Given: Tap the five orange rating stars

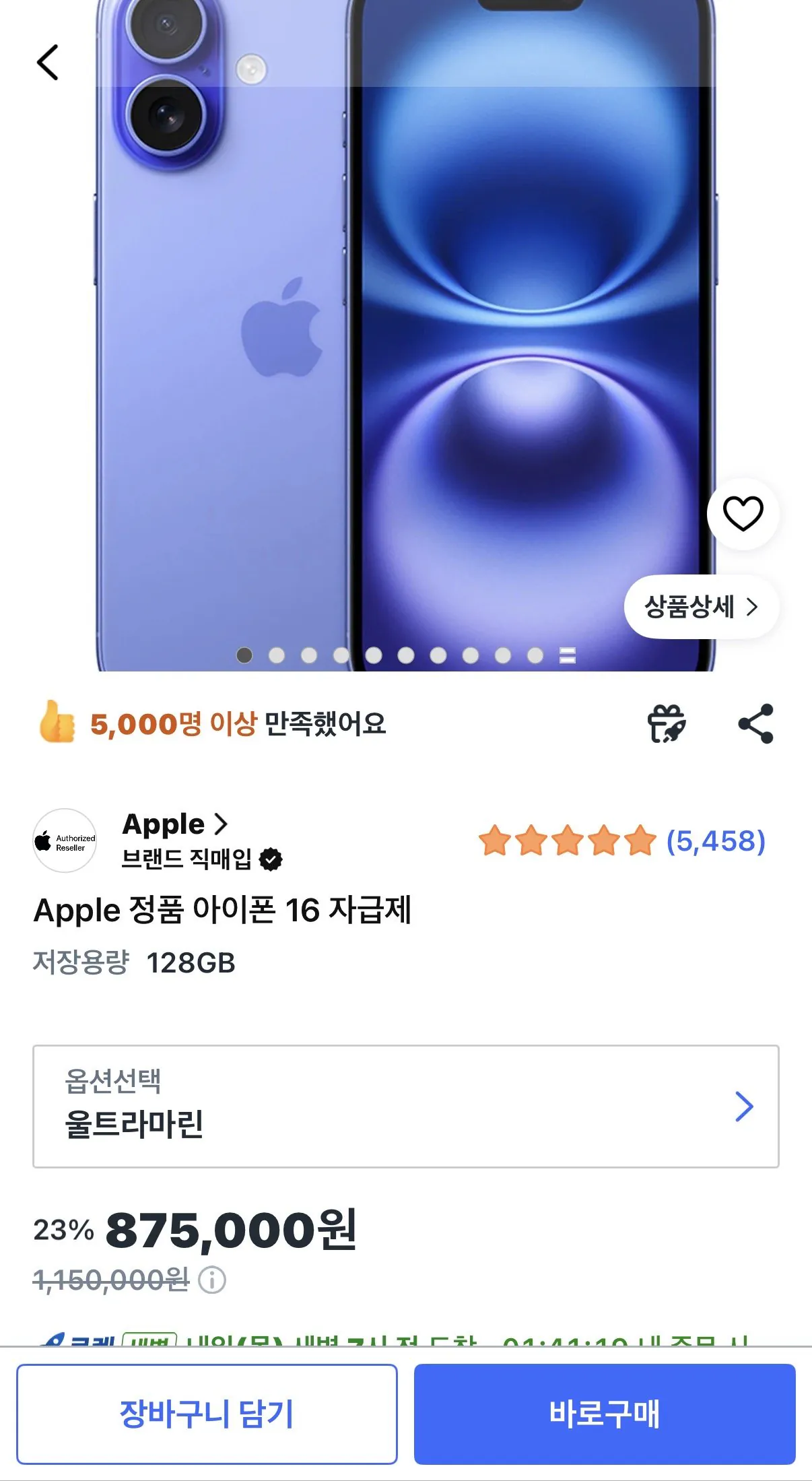Looking at the screenshot, I should tap(566, 839).
